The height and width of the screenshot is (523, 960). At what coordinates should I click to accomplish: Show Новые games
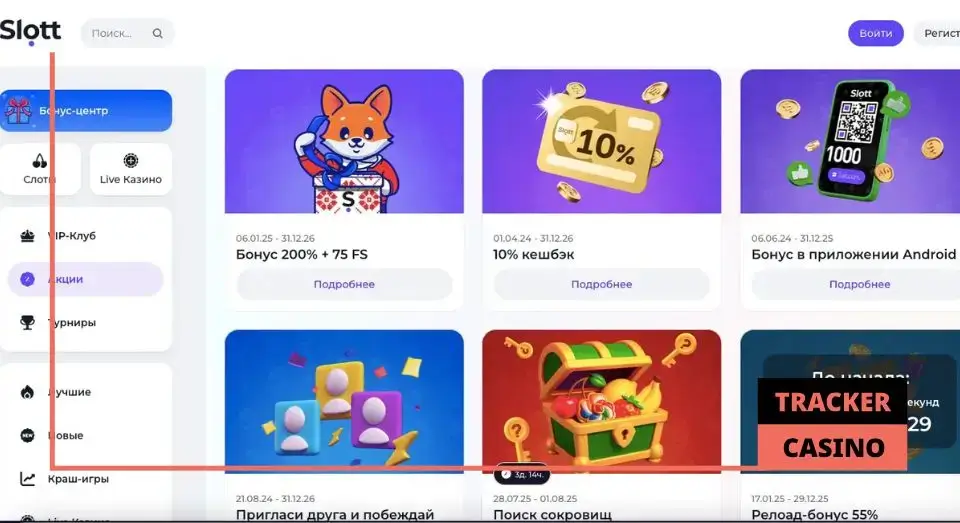(84, 436)
